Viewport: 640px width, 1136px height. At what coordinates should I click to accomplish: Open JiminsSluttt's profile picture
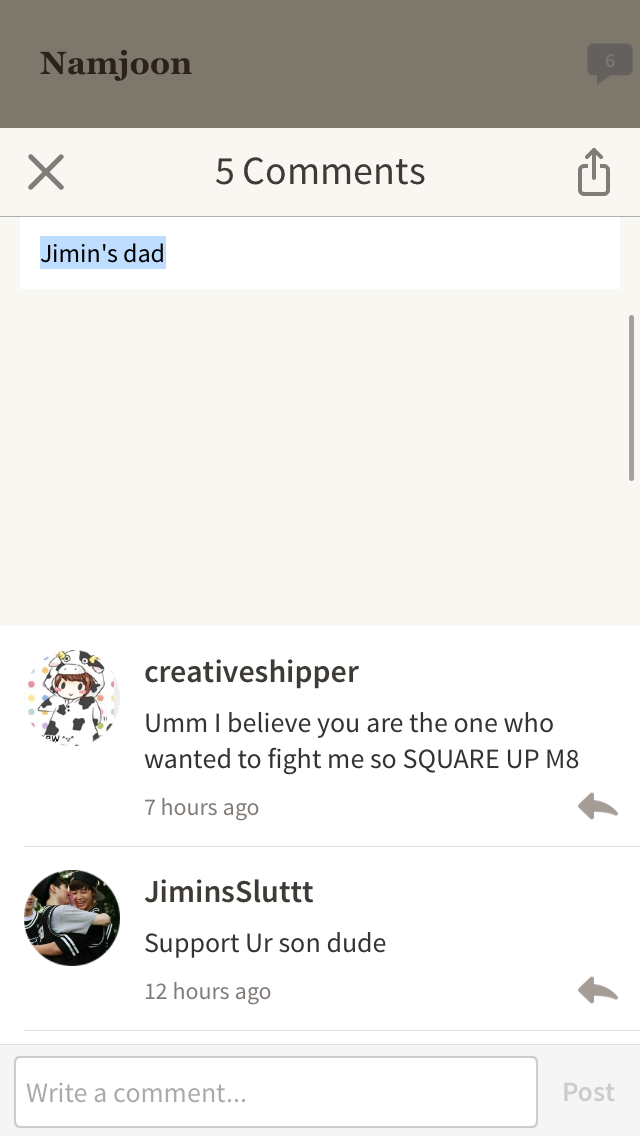tap(72, 917)
